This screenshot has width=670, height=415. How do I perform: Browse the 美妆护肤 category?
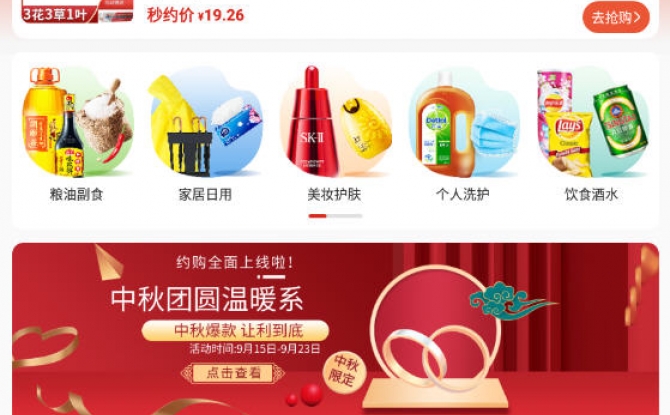335,135
